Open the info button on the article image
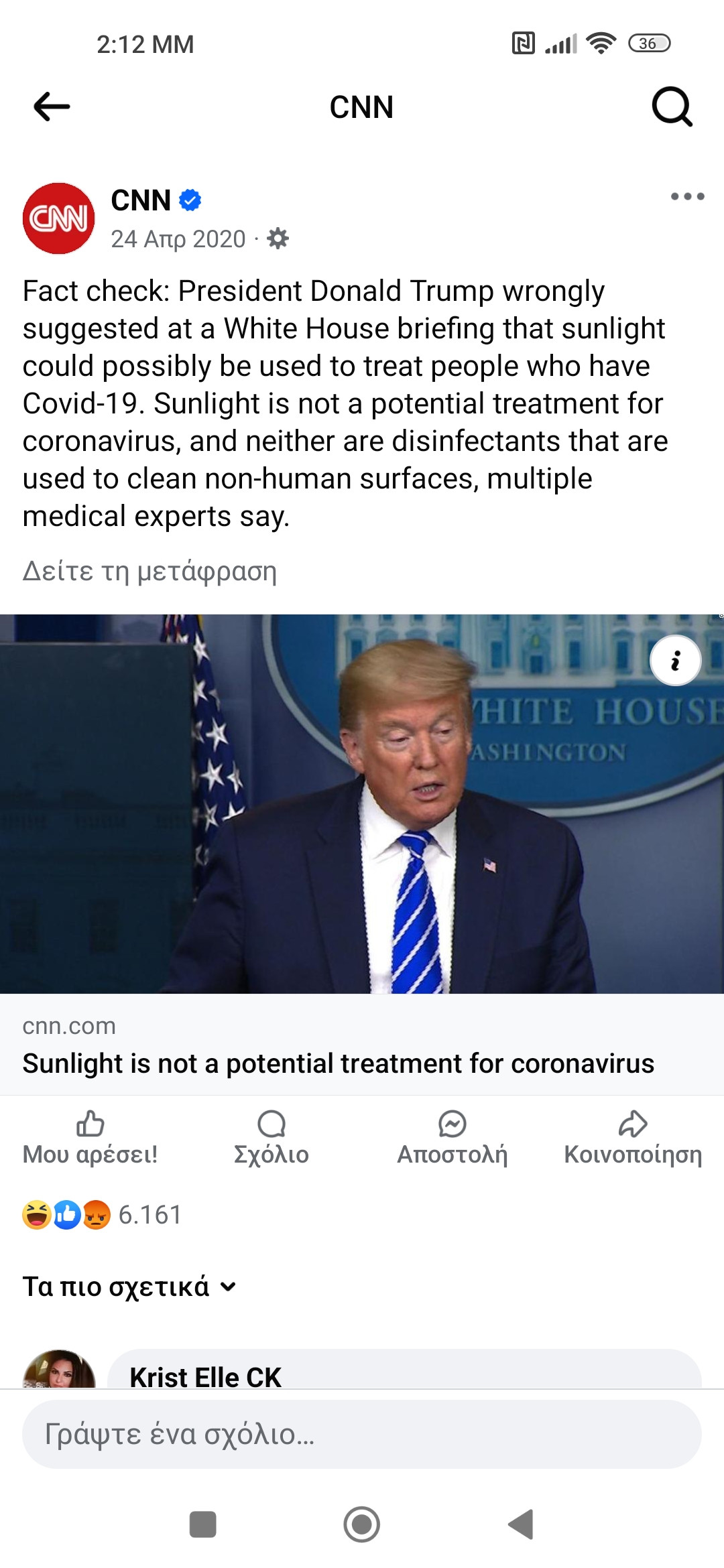The width and height of the screenshot is (724, 1568). pyautogui.click(x=675, y=661)
